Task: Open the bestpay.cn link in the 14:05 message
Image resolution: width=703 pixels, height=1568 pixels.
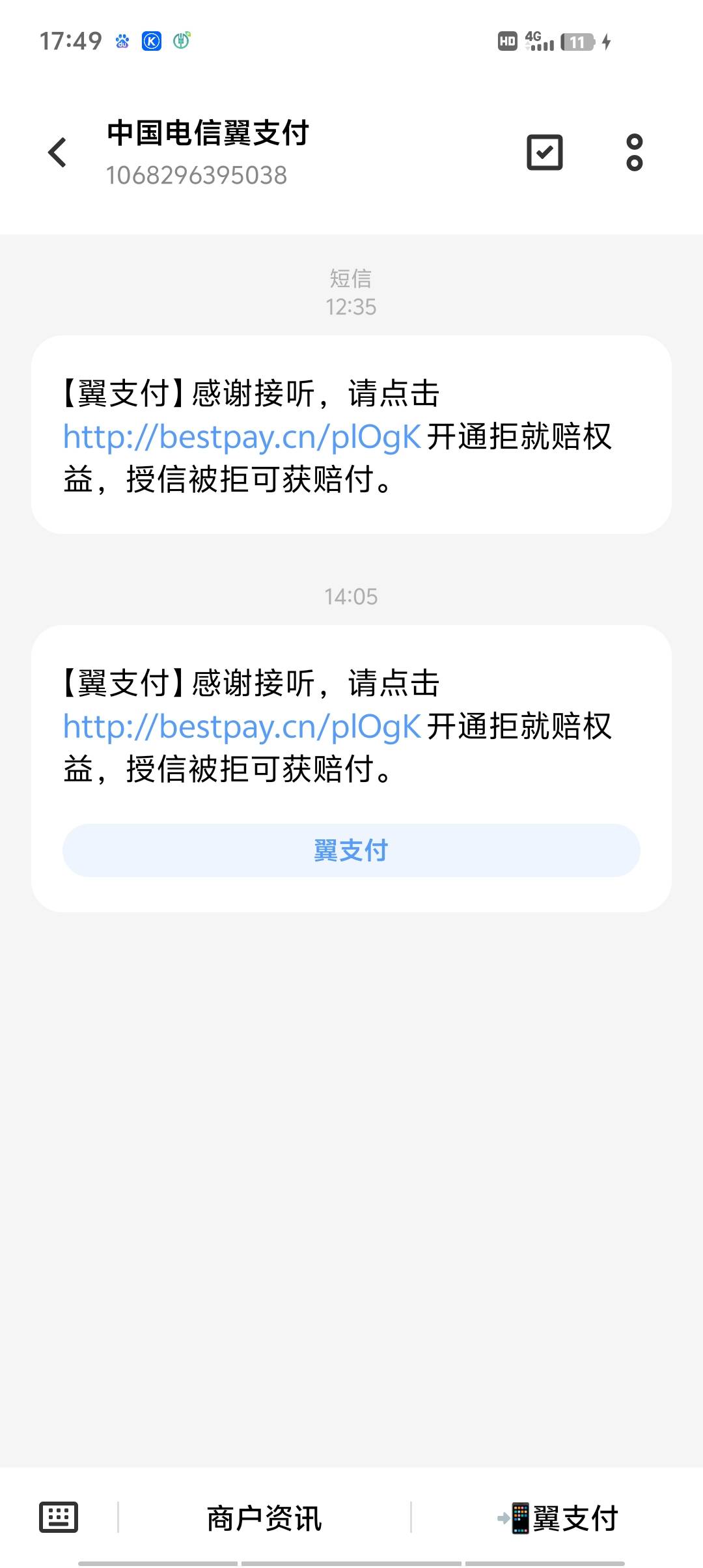Action: [241, 726]
